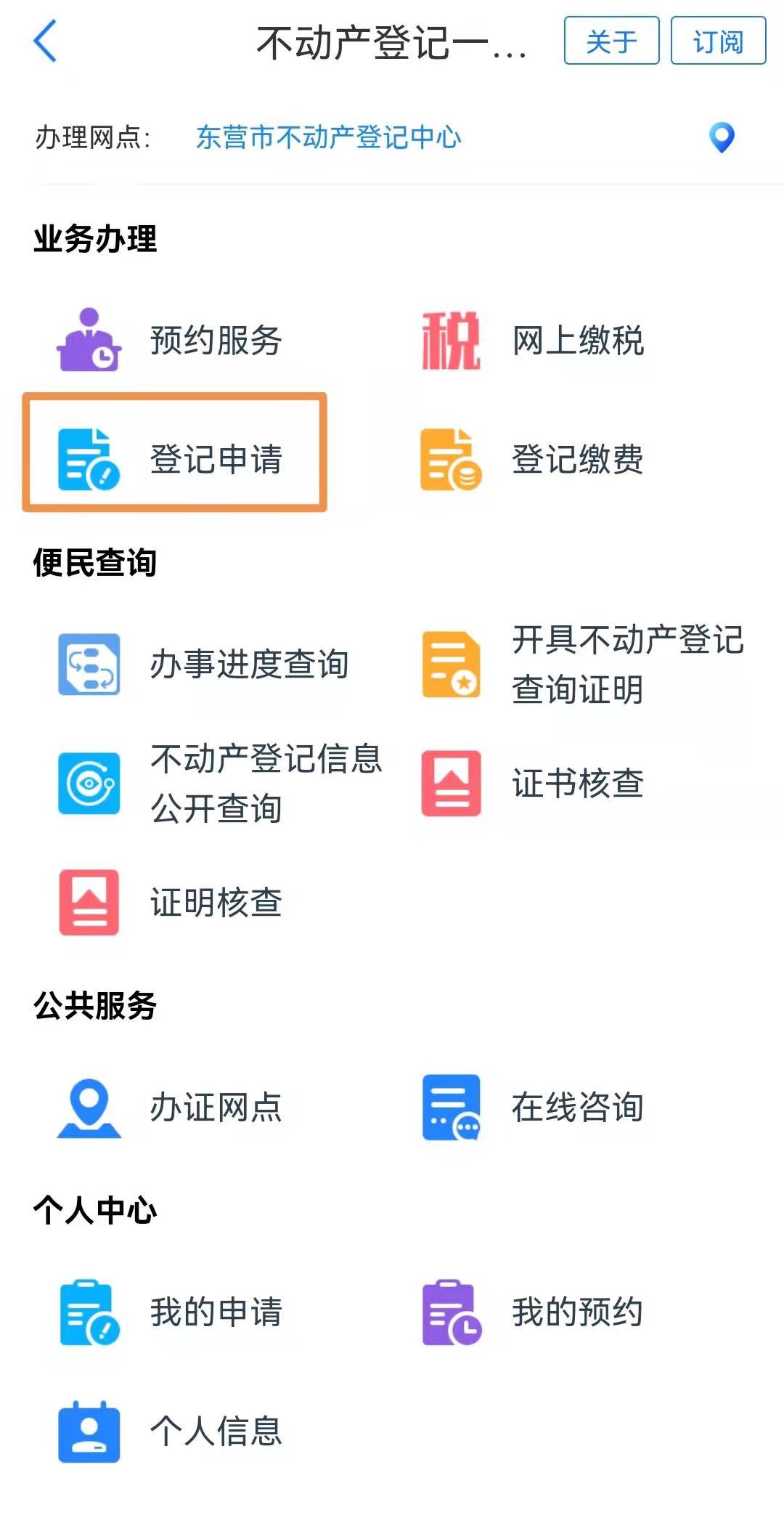Select the 东营市不动产登记中心 service location link
Image resolution: width=784 pixels, height=1523 pixels.
(328, 137)
